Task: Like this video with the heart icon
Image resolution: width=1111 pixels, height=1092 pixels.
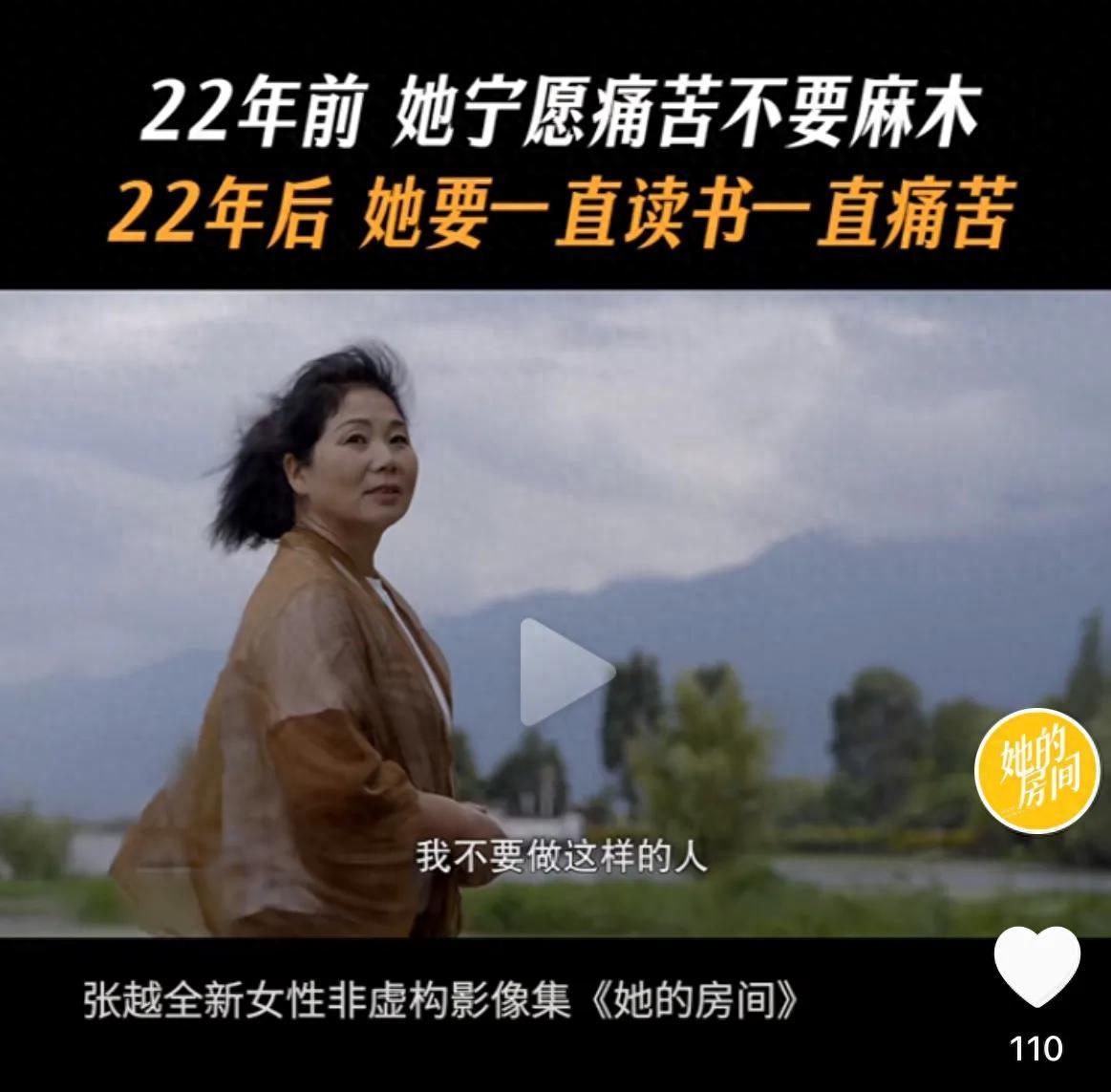Action: pyautogui.click(x=1036, y=967)
